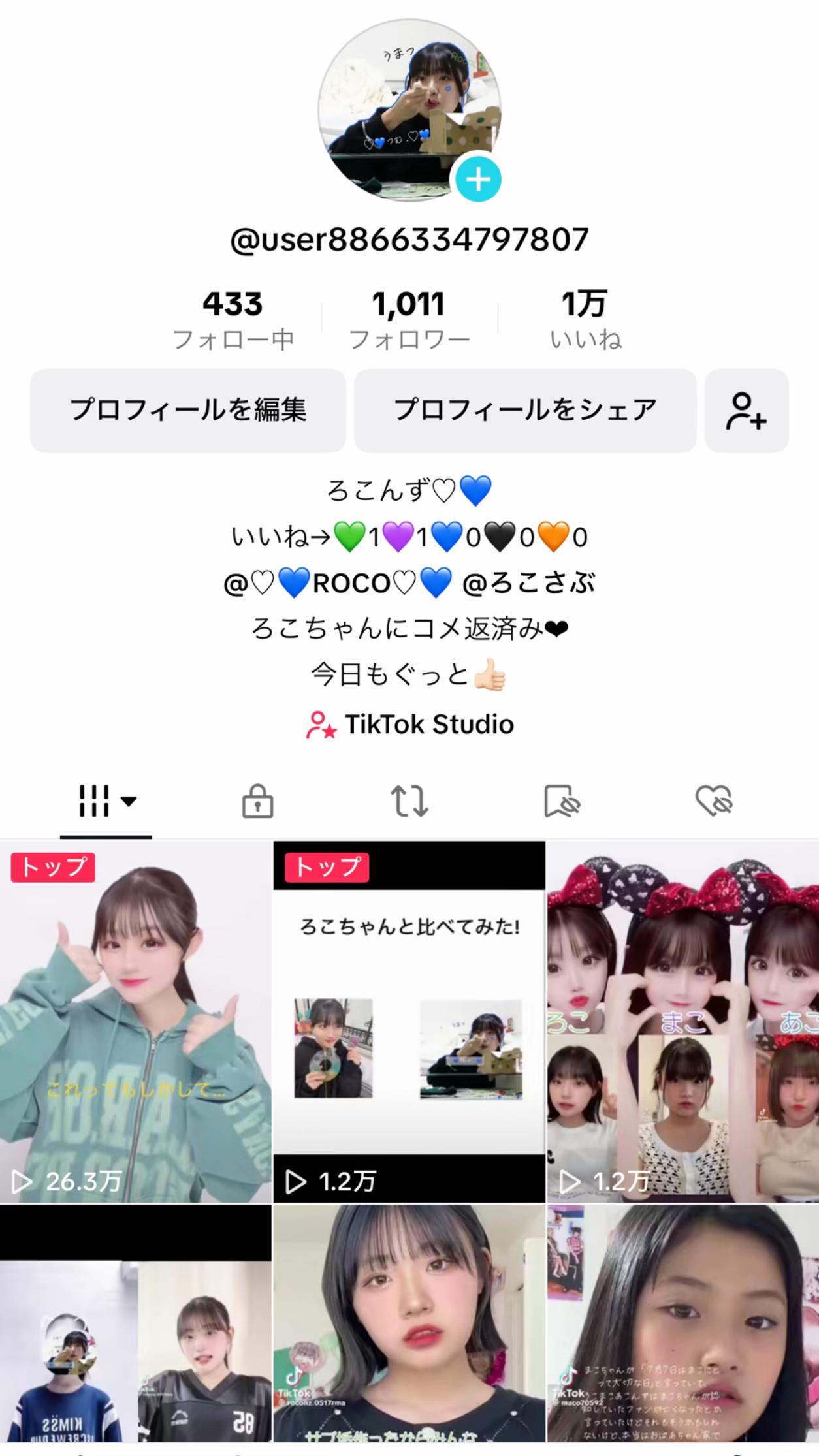Switch to the hidden liked videos tab
This screenshot has height=1456, width=819.
click(x=714, y=801)
